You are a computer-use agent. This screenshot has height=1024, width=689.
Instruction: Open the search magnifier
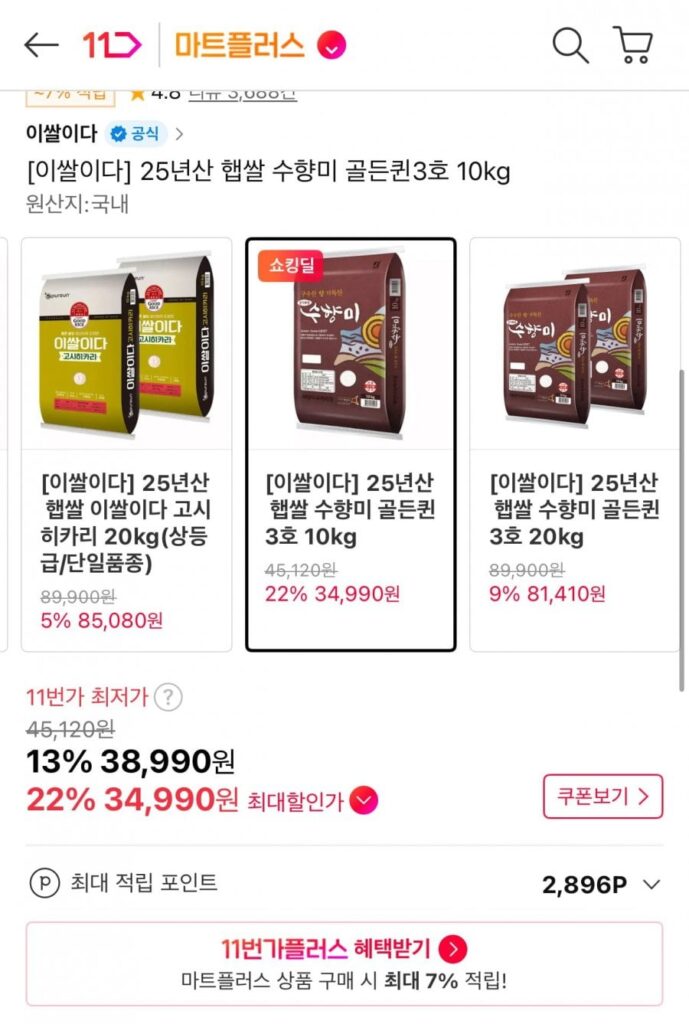pos(570,45)
